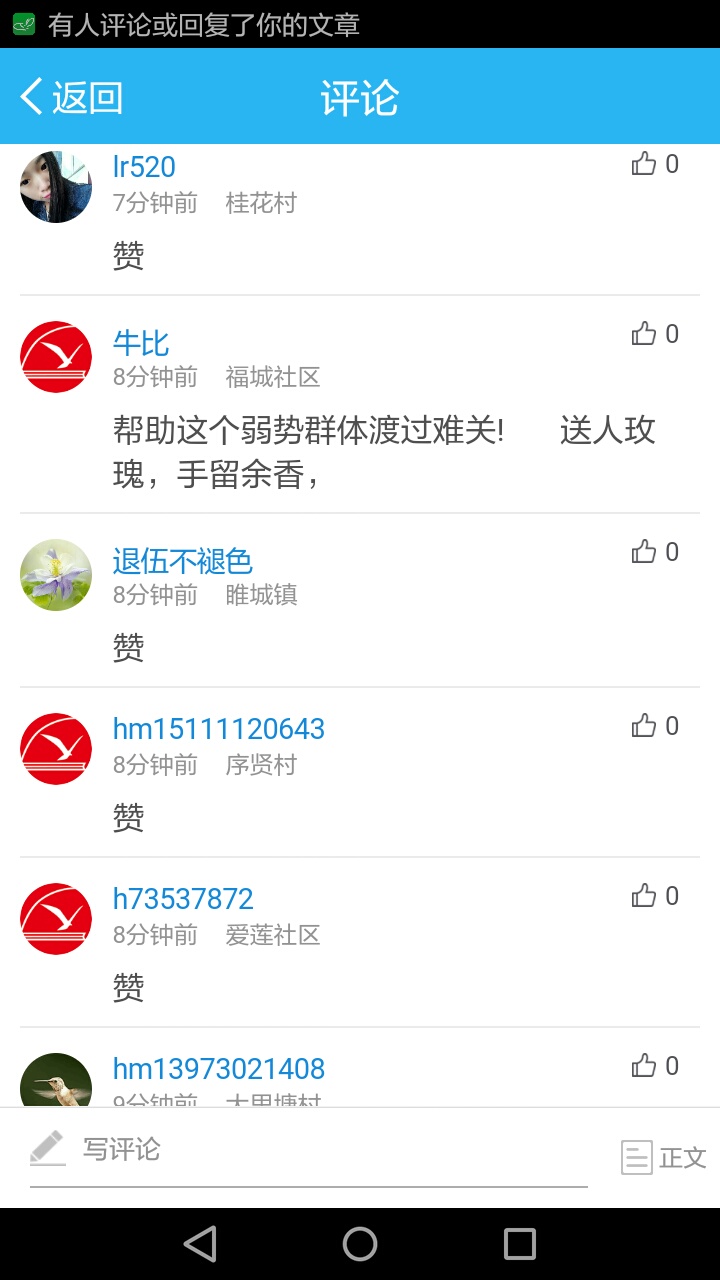
Task: Like the comment by 牛比
Action: point(645,334)
